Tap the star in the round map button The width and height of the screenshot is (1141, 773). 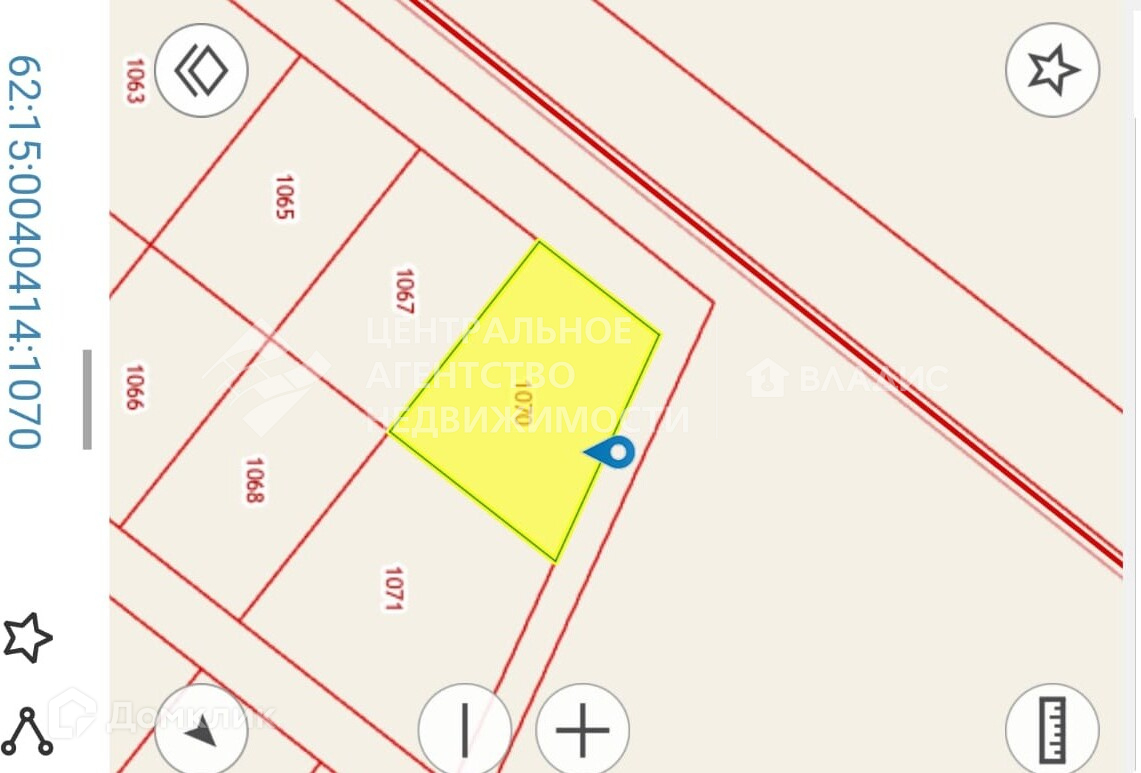coord(1052,71)
